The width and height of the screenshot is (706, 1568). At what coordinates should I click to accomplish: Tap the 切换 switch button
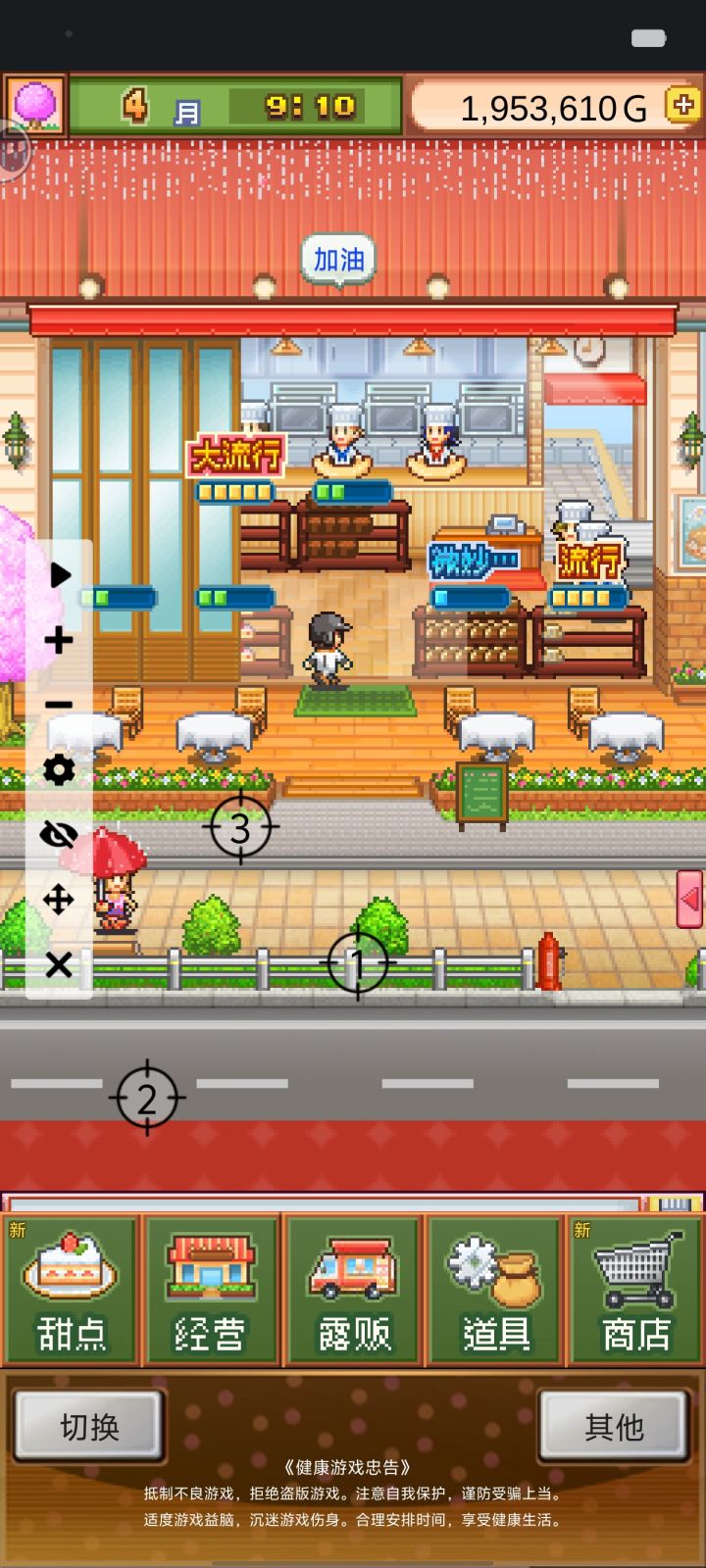click(87, 1427)
